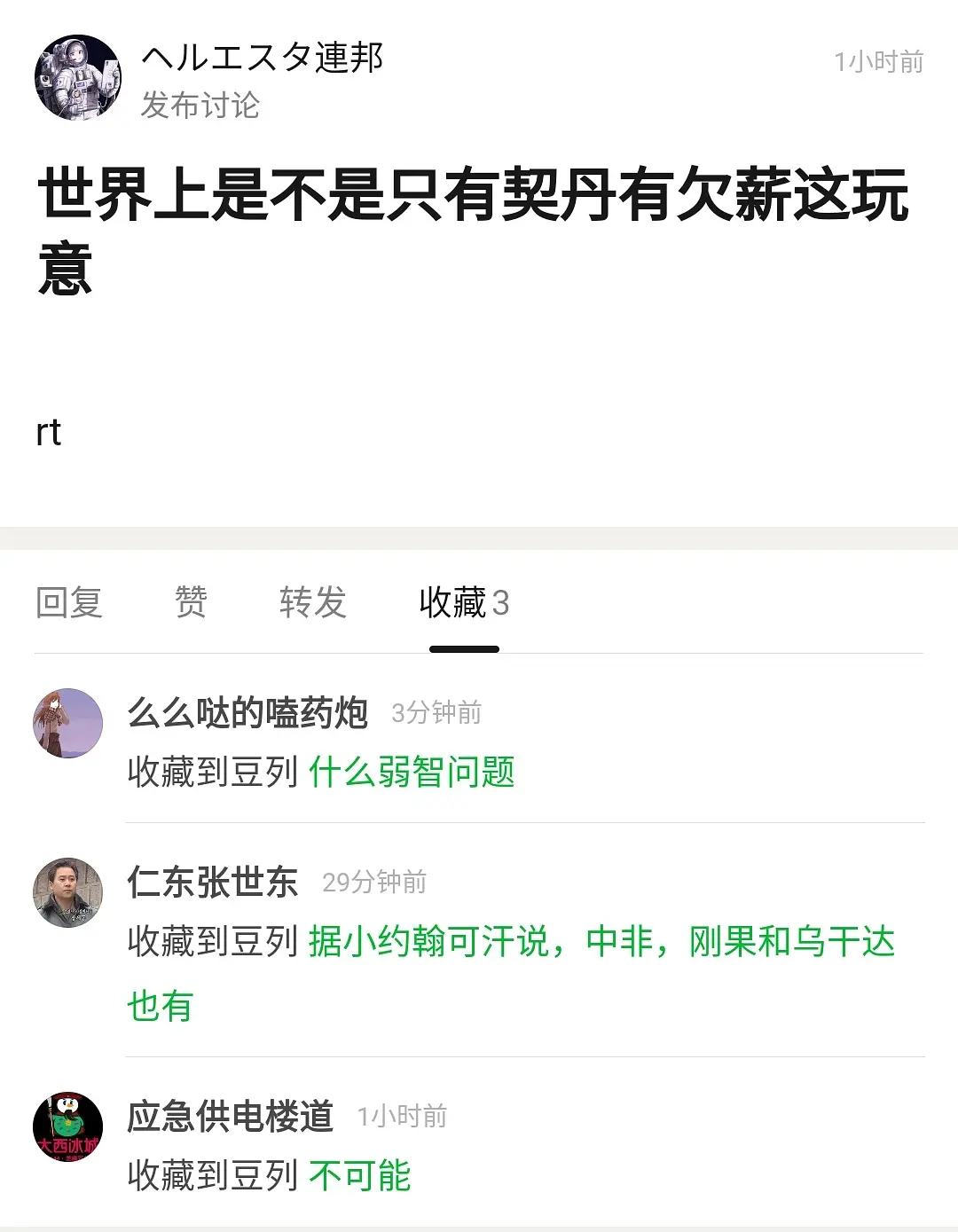Viewport: 958px width, 1232px height.
Task: View 应急供电楼道's profile avatar
Action: click(x=68, y=1126)
